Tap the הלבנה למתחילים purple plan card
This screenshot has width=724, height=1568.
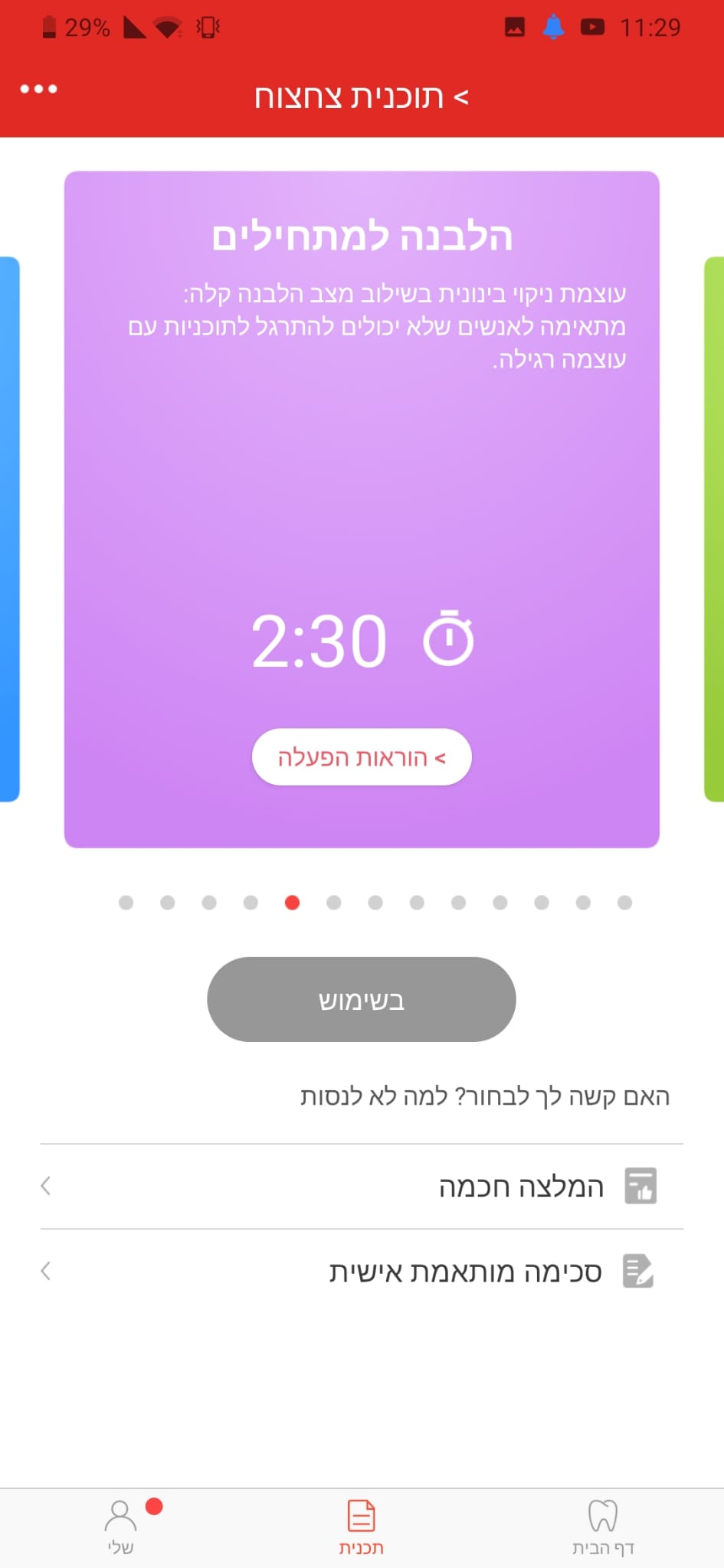(x=362, y=509)
